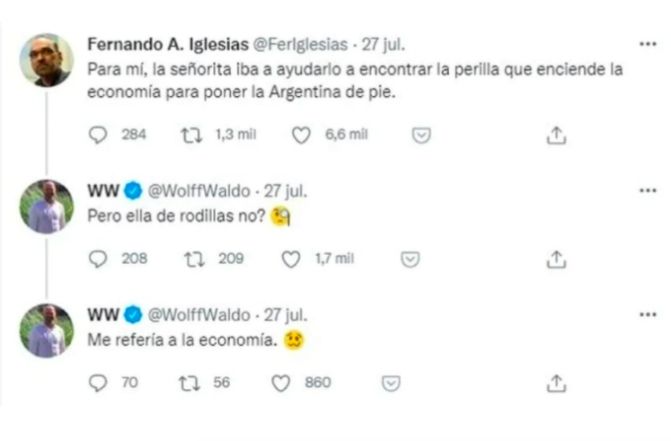
Task: Share the 'Pero ella de rodillas no?' tweet
Action: pos(559,259)
